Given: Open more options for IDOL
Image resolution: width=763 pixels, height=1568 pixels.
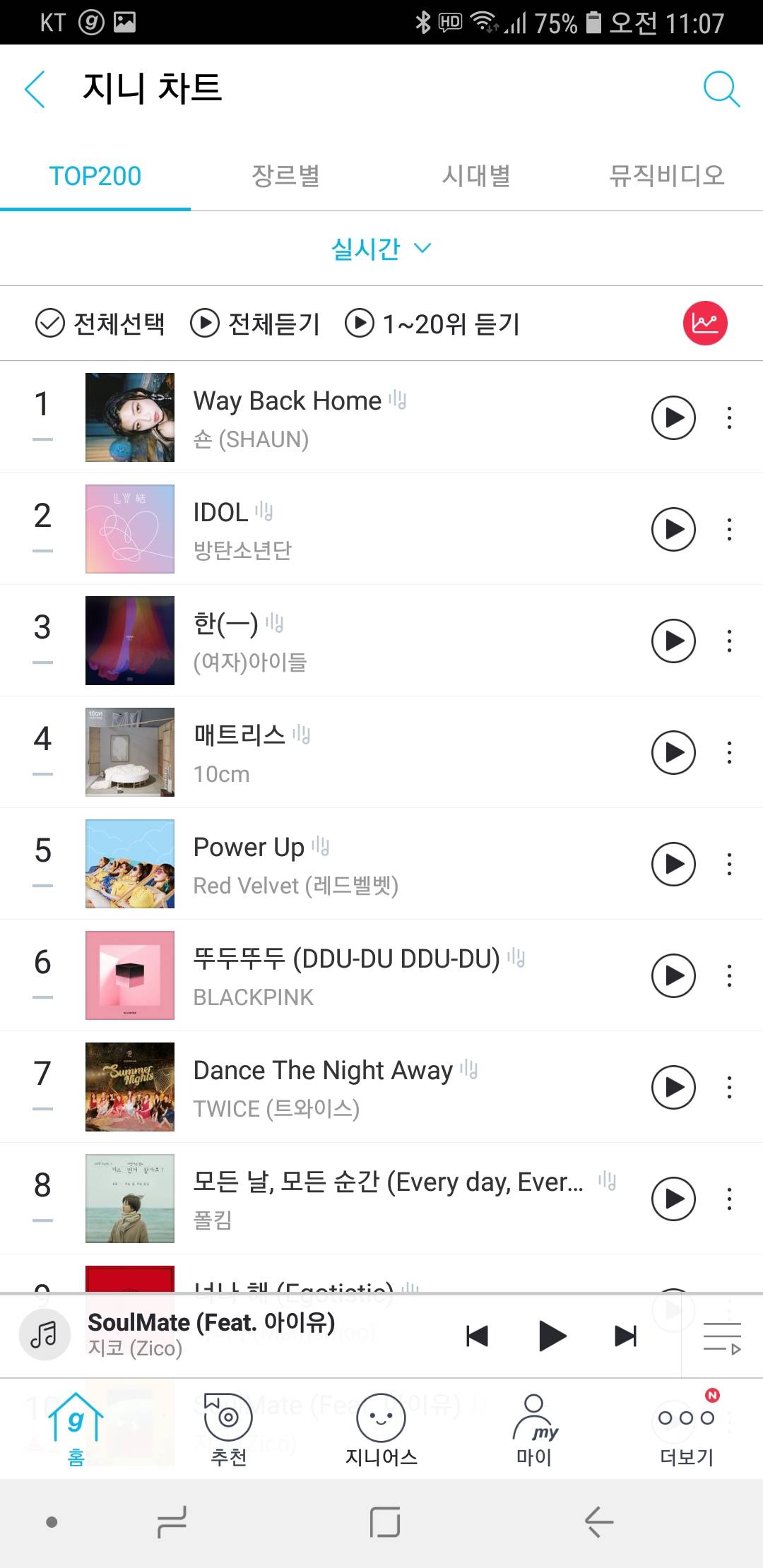Looking at the screenshot, I should coord(729,530).
